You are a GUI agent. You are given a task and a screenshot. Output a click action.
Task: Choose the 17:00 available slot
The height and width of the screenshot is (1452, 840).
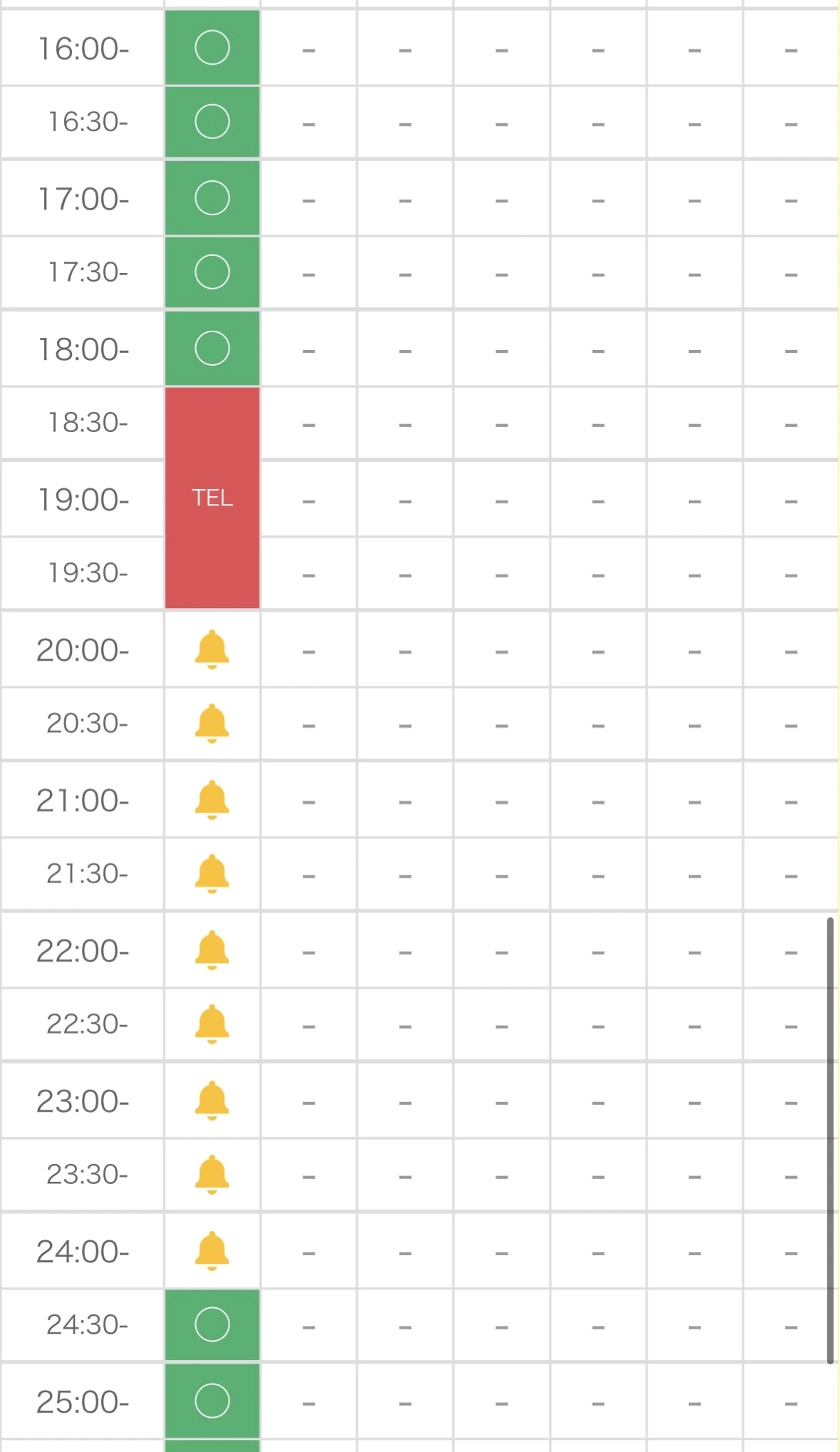[212, 198]
